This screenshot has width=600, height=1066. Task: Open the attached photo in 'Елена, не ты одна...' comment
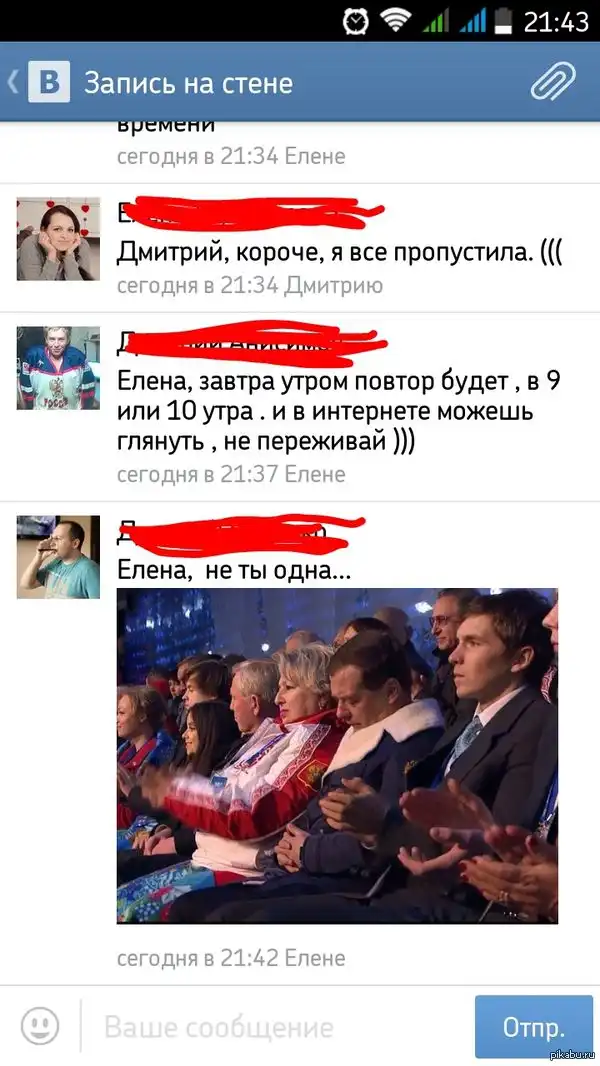point(337,755)
